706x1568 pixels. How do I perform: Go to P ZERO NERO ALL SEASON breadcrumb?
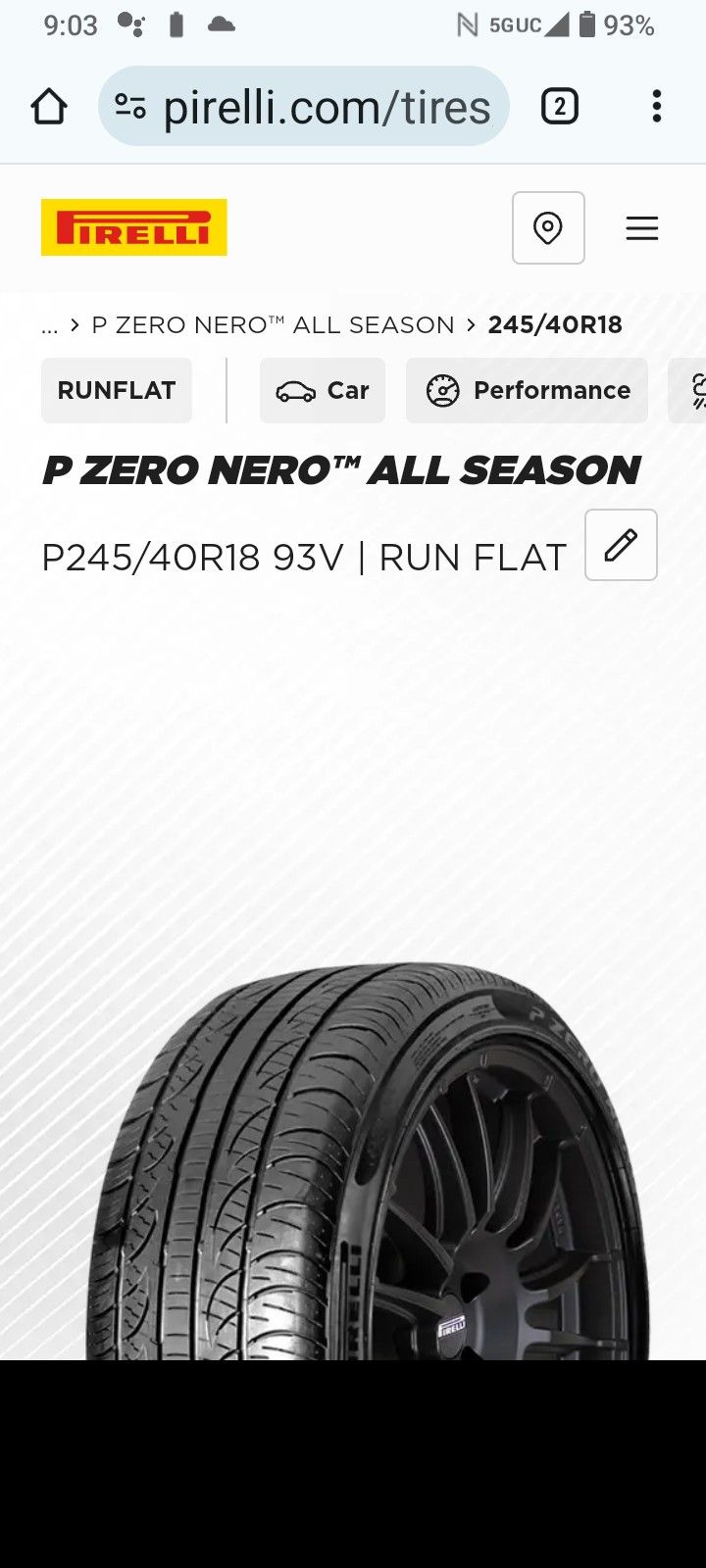[x=273, y=324]
